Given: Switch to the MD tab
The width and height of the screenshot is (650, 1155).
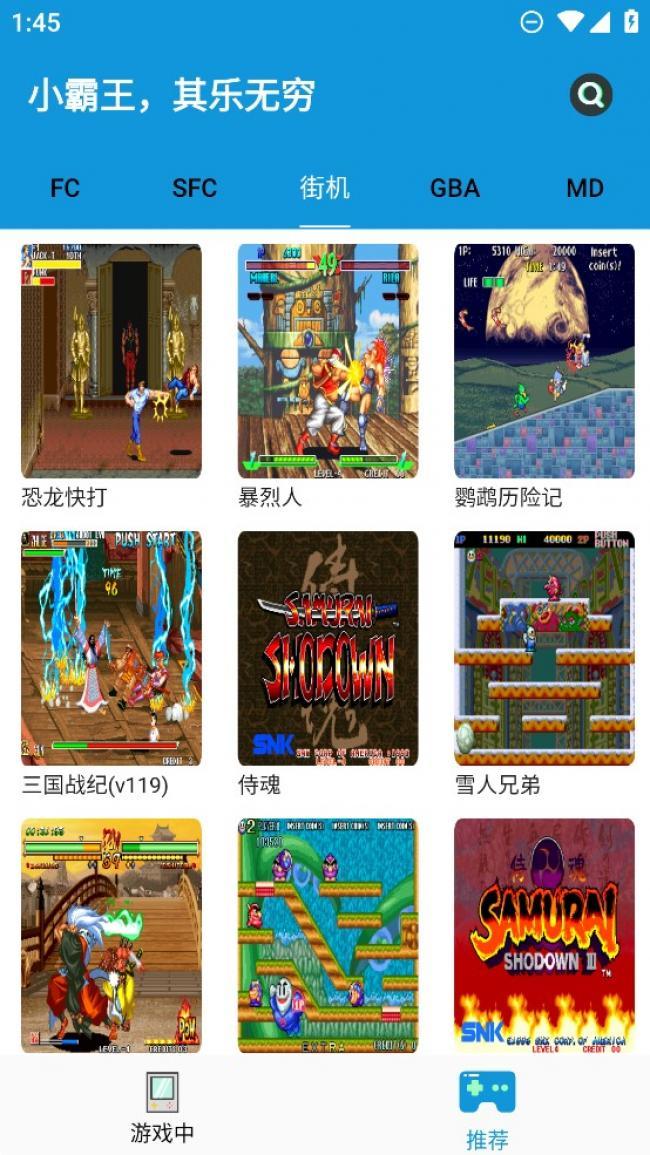Looking at the screenshot, I should 585,188.
